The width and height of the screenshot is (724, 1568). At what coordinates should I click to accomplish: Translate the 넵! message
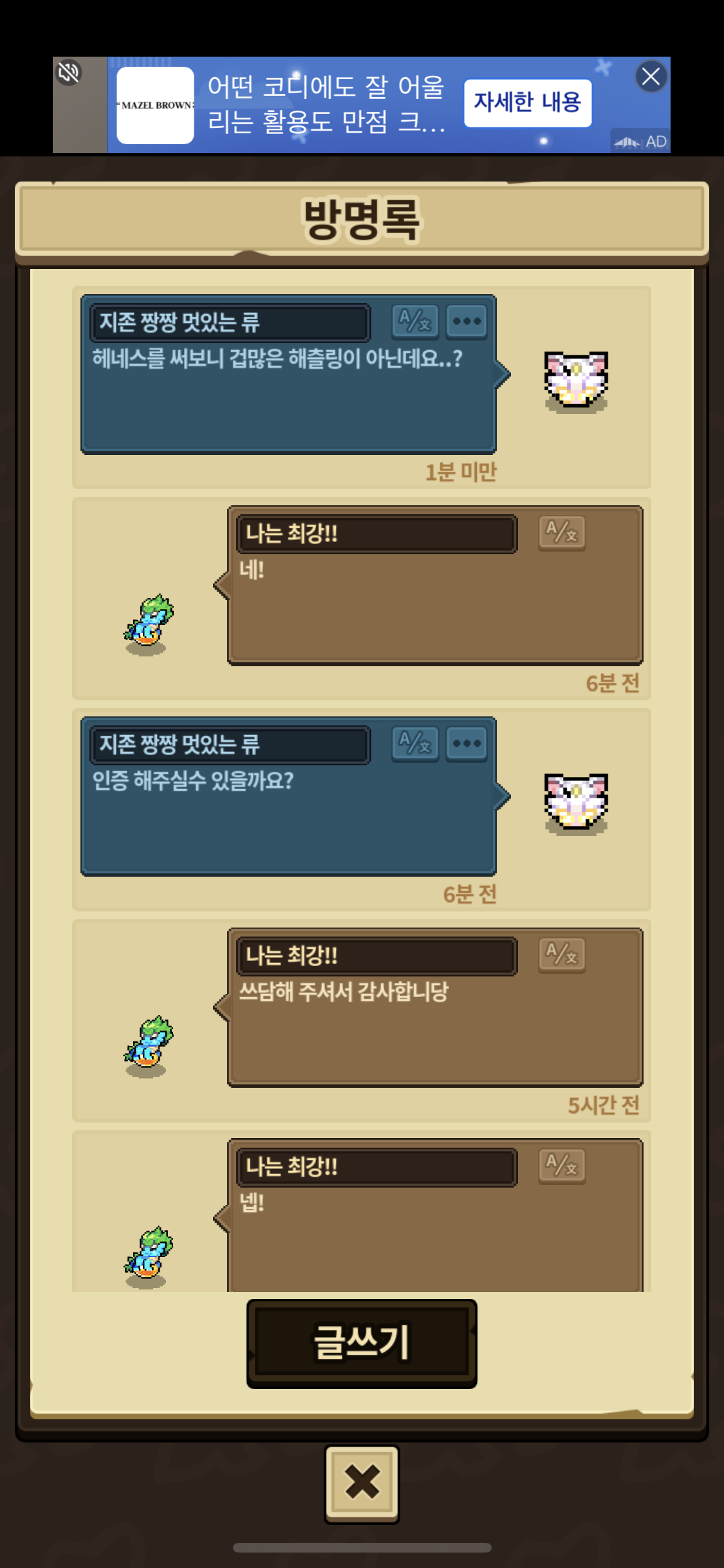562,1165
